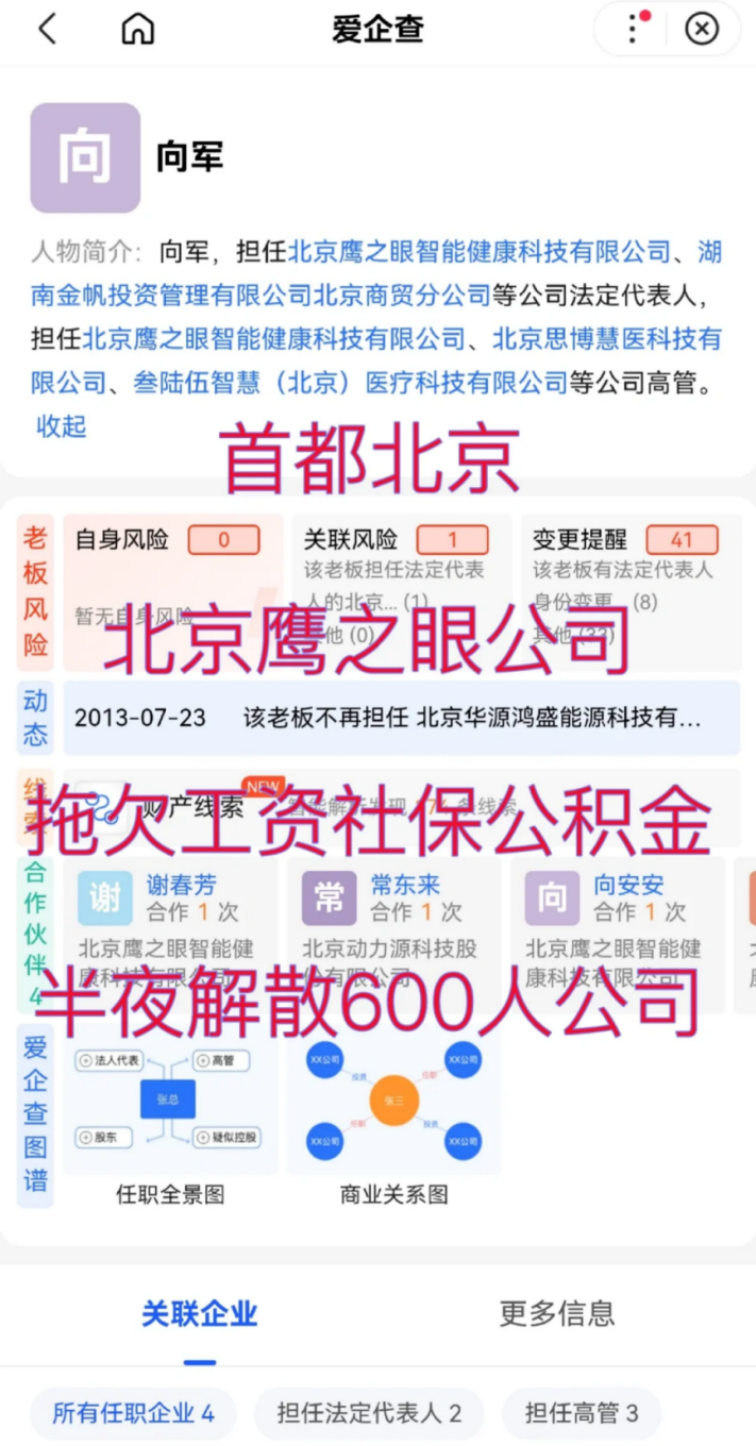Switch to the 关联企业 tab

coord(200,1313)
